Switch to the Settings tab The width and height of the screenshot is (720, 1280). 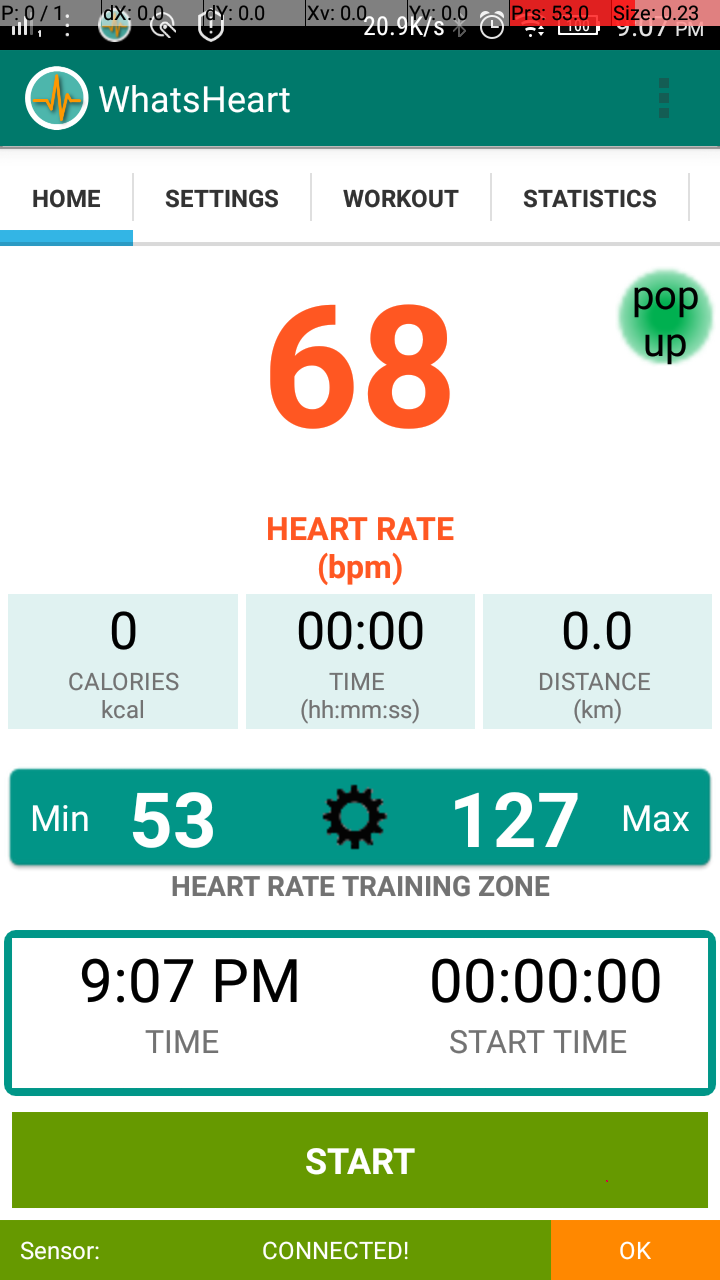[222, 198]
